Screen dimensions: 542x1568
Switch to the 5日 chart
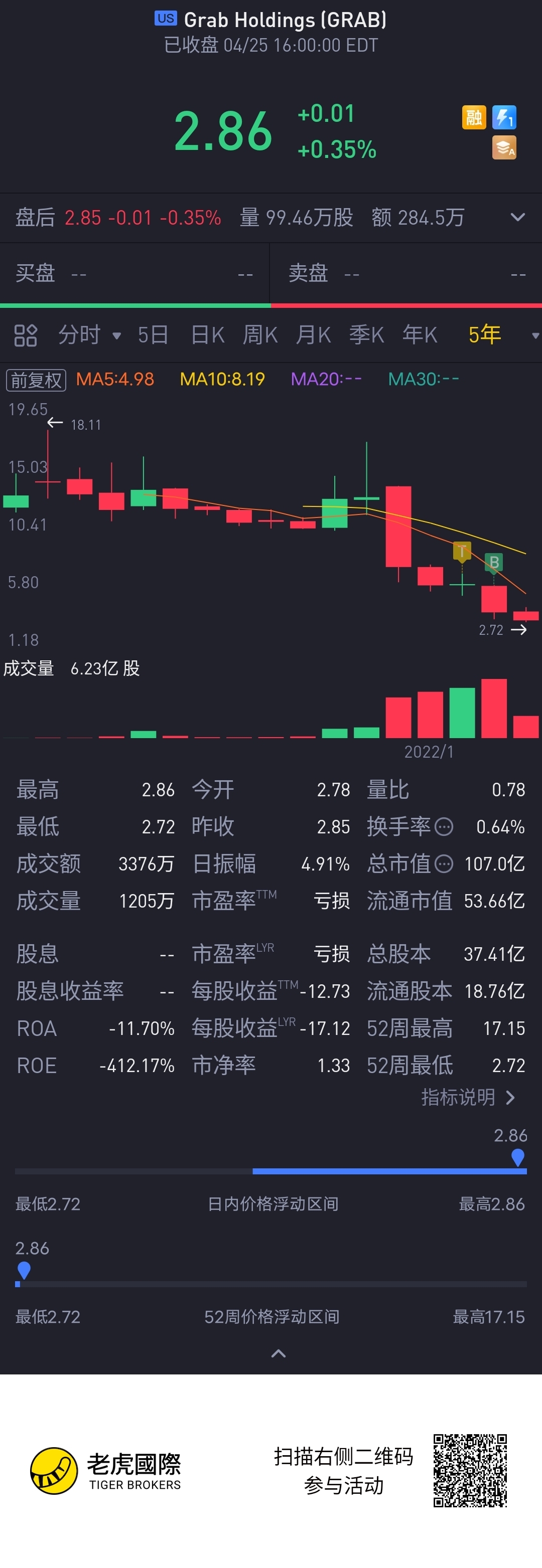pyautogui.click(x=153, y=335)
